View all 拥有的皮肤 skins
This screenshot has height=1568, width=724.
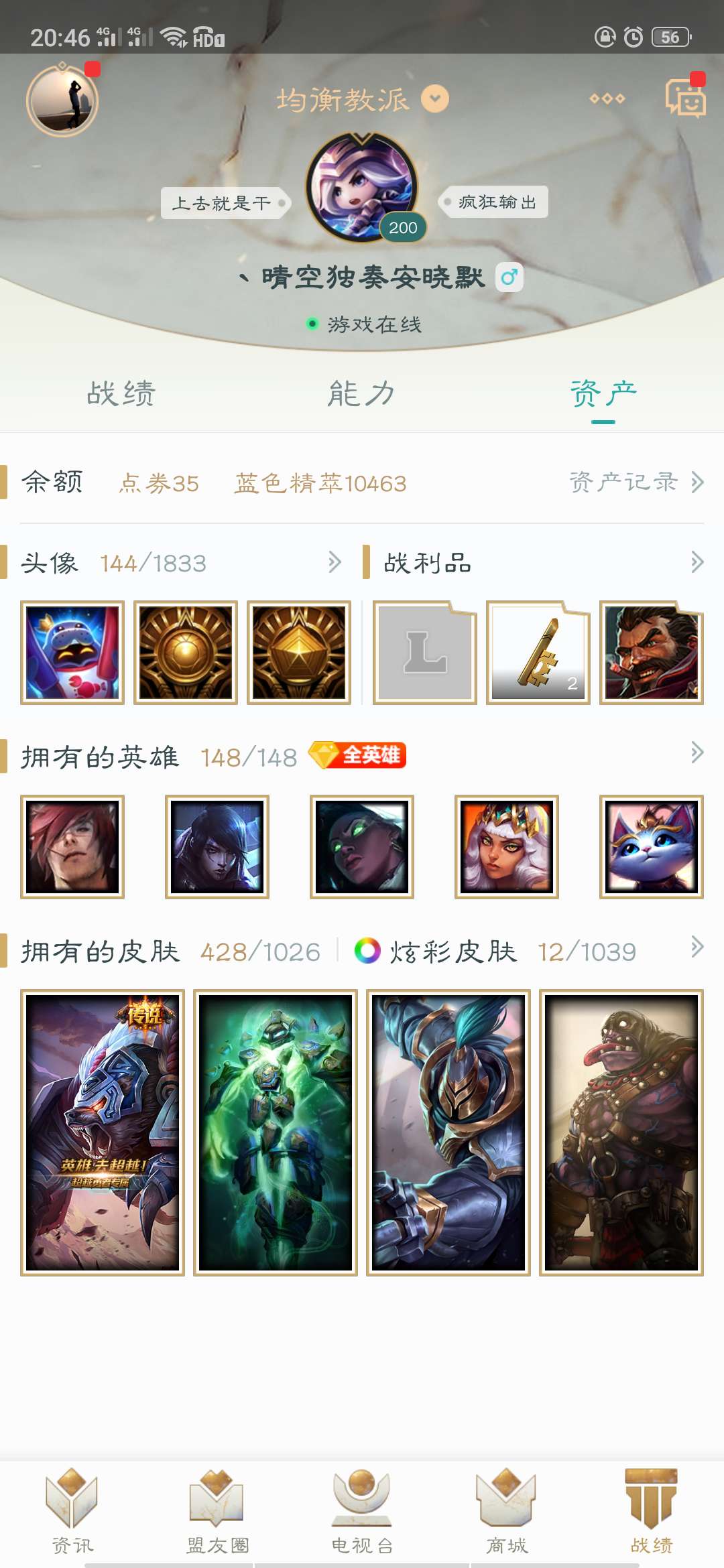coord(697,948)
